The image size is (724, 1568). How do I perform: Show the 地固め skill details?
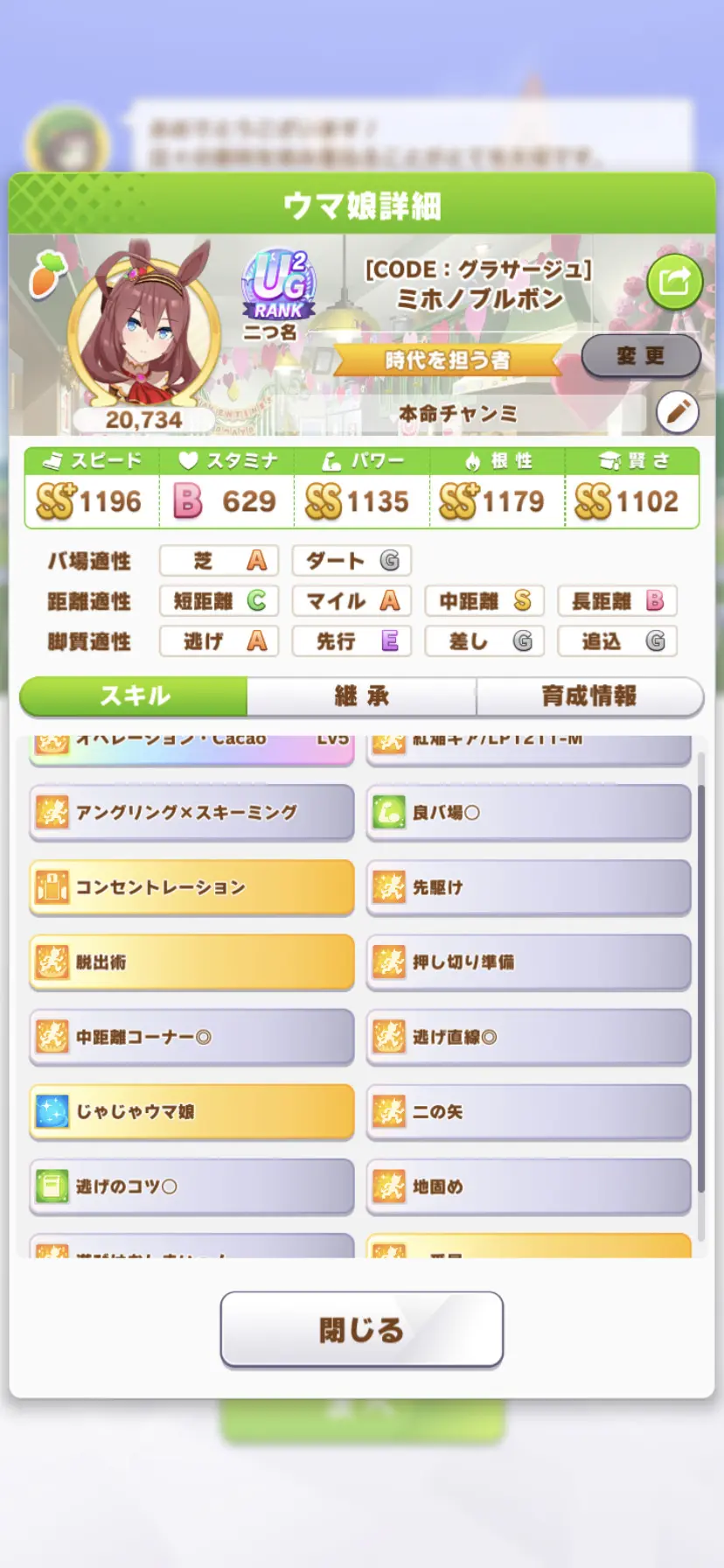pos(528,1186)
